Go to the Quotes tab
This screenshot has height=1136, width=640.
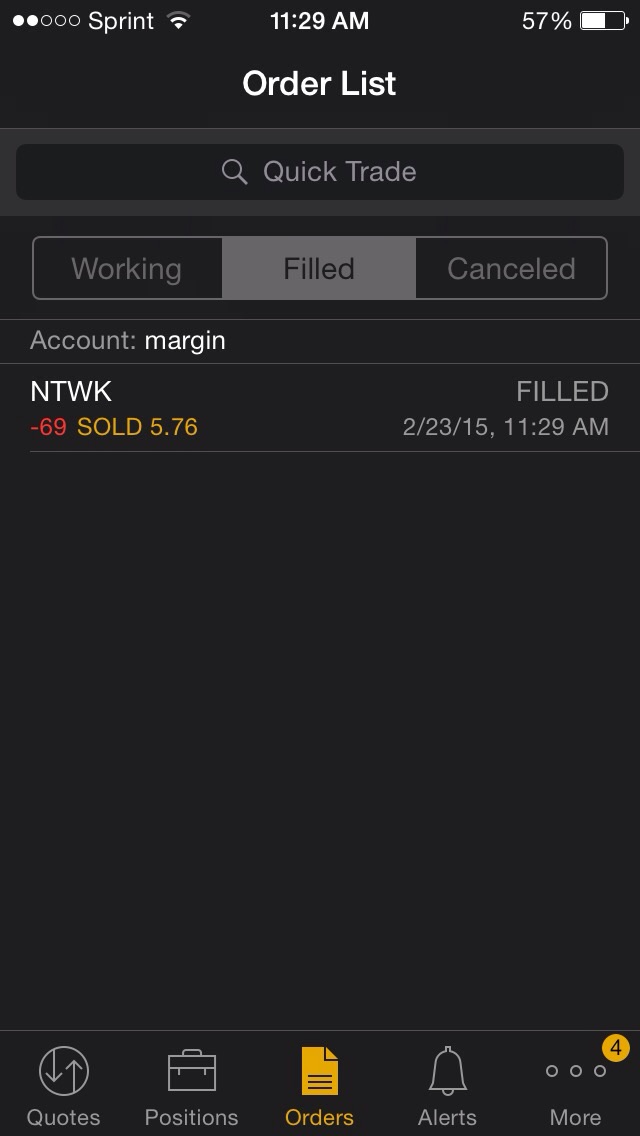64,1085
